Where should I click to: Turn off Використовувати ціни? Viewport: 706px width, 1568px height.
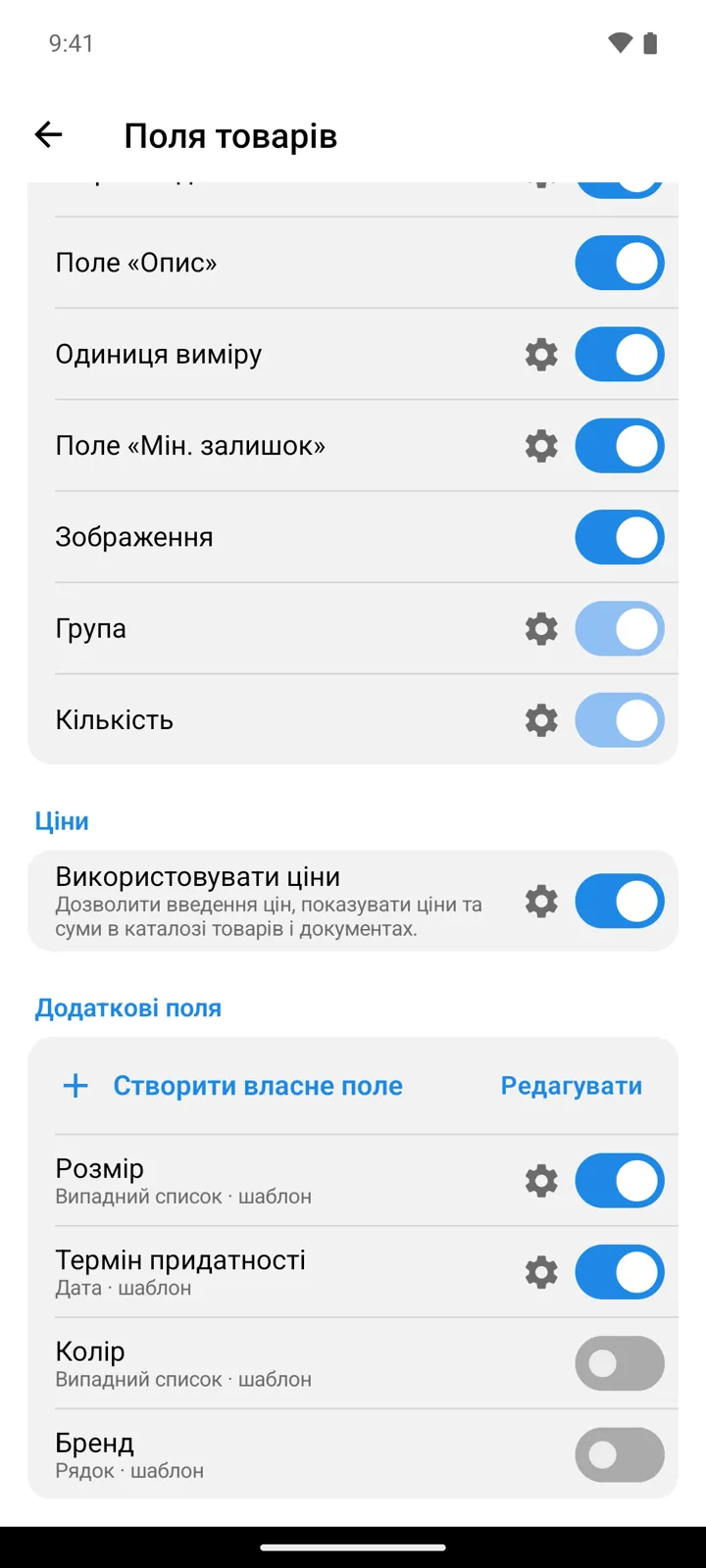point(620,901)
